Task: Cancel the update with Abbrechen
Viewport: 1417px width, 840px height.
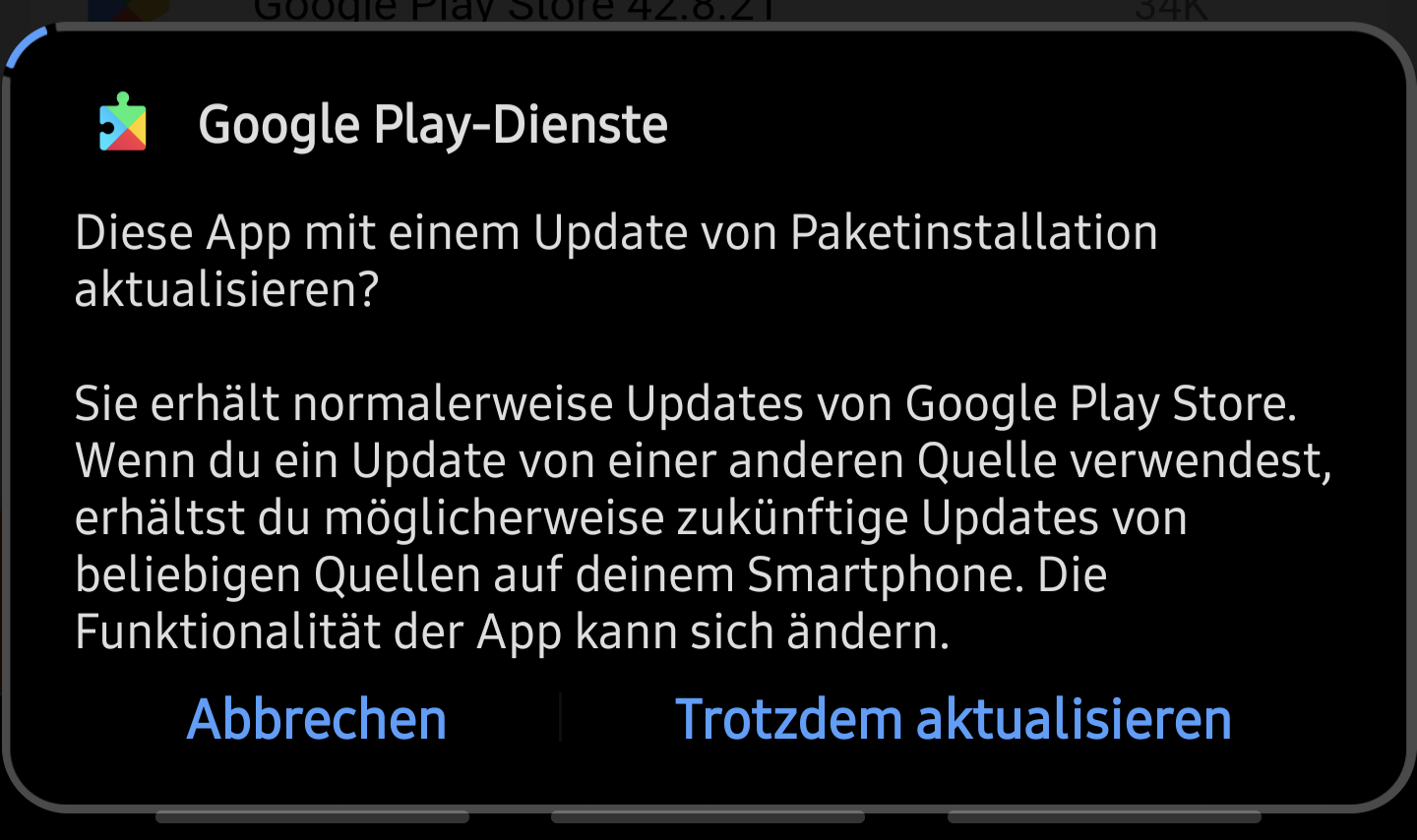Action: click(x=316, y=719)
